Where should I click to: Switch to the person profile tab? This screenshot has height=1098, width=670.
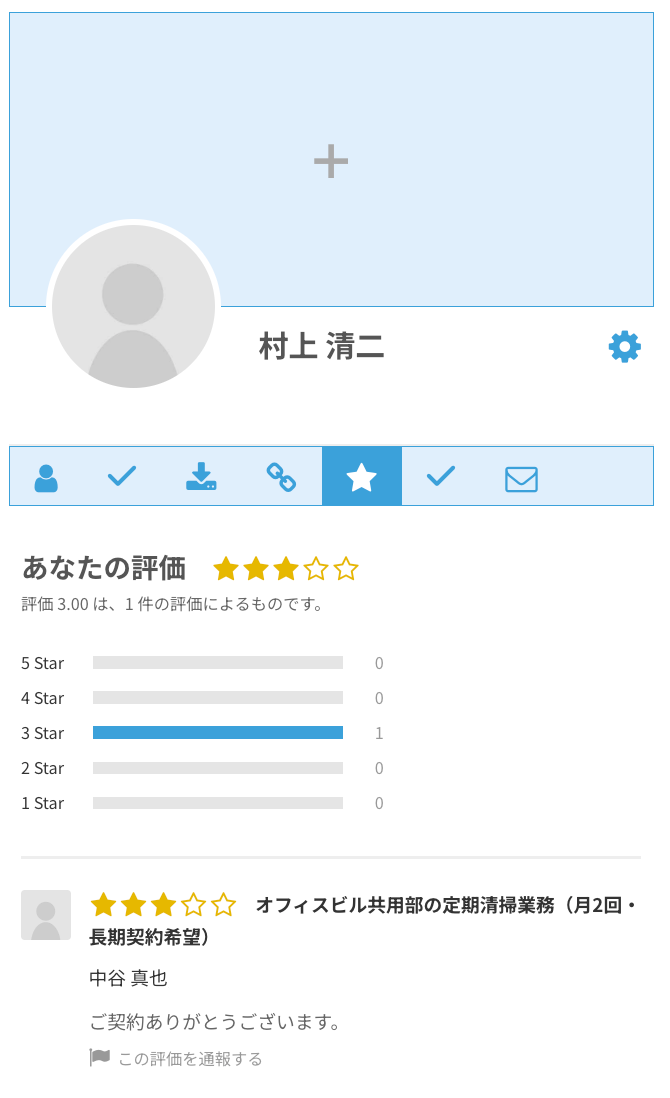pos(46,477)
